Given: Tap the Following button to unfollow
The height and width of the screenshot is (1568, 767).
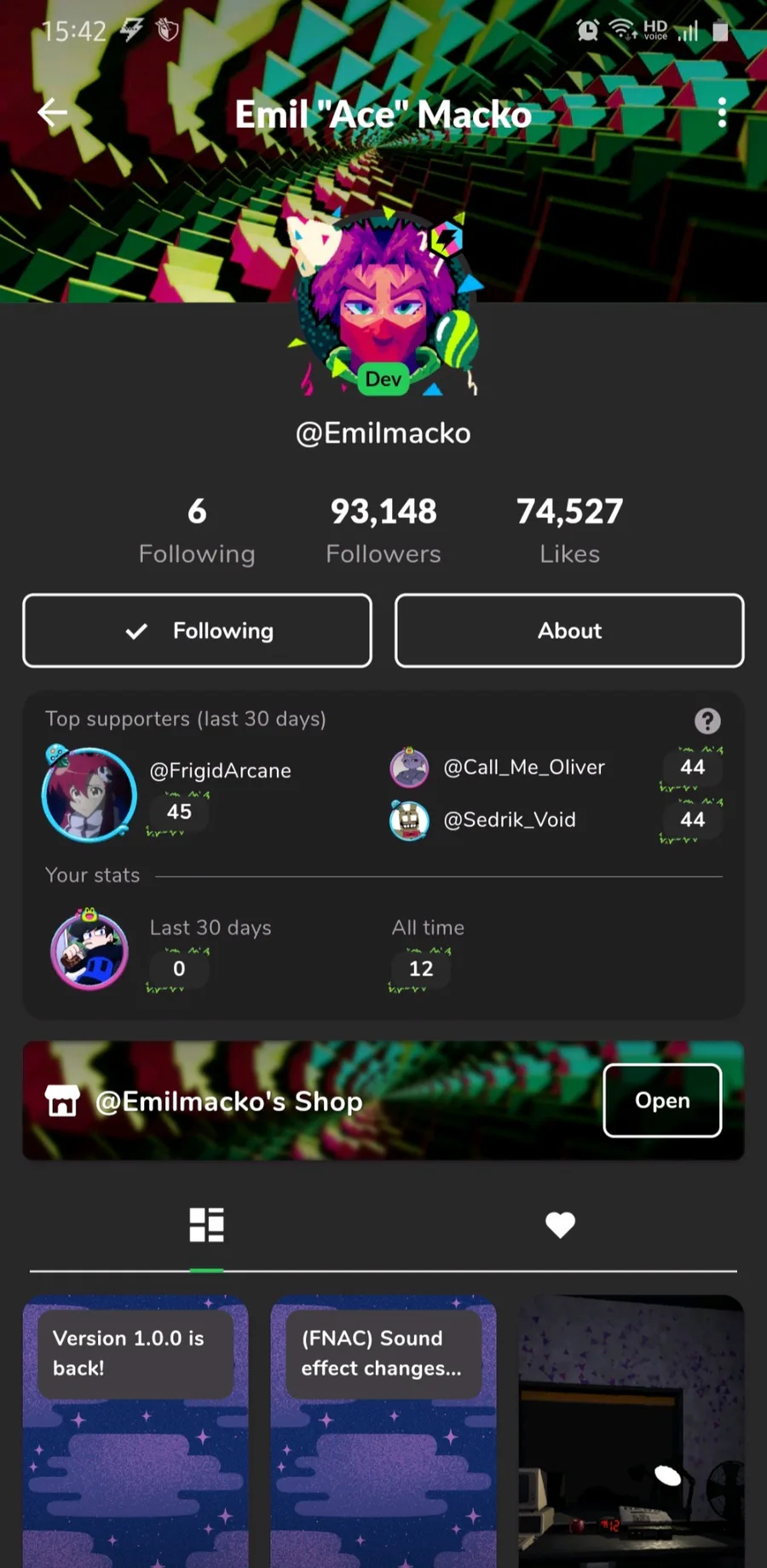Looking at the screenshot, I should coord(197,630).
